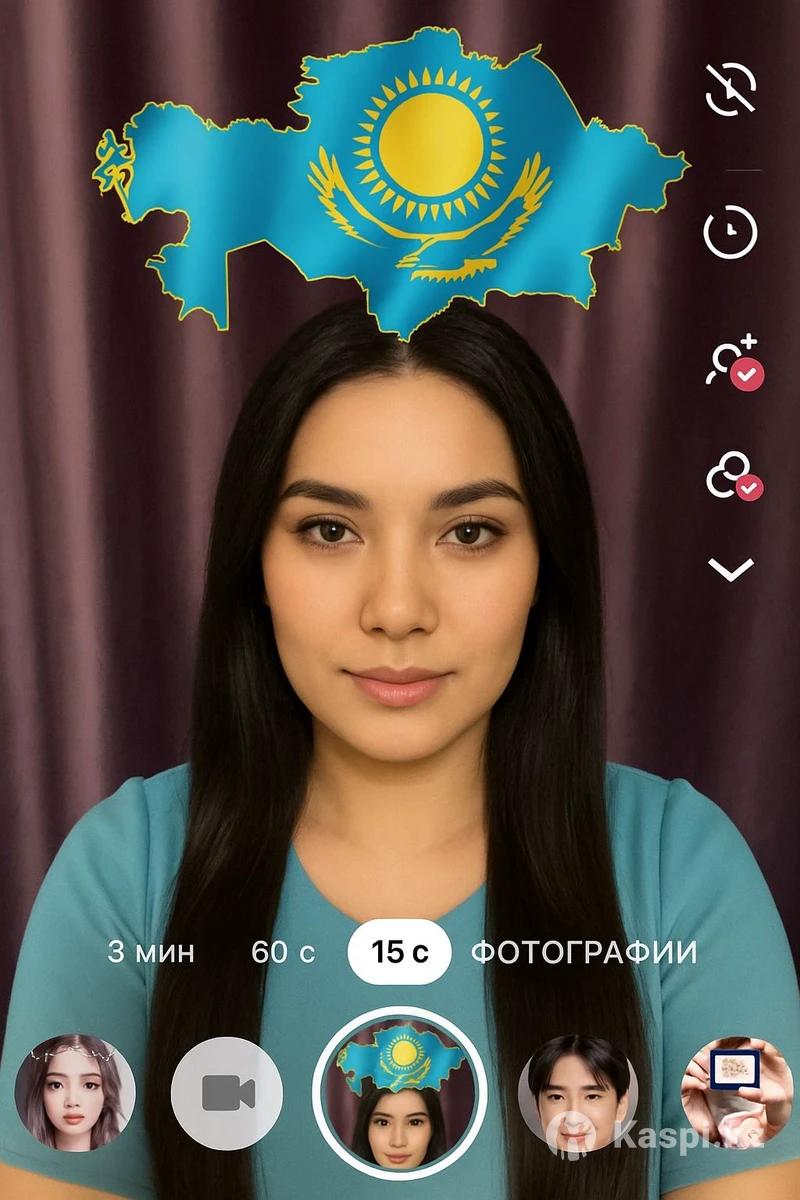Image resolution: width=800 pixels, height=1200 pixels.
Task: Apply the young man face effect
Action: [578, 1093]
